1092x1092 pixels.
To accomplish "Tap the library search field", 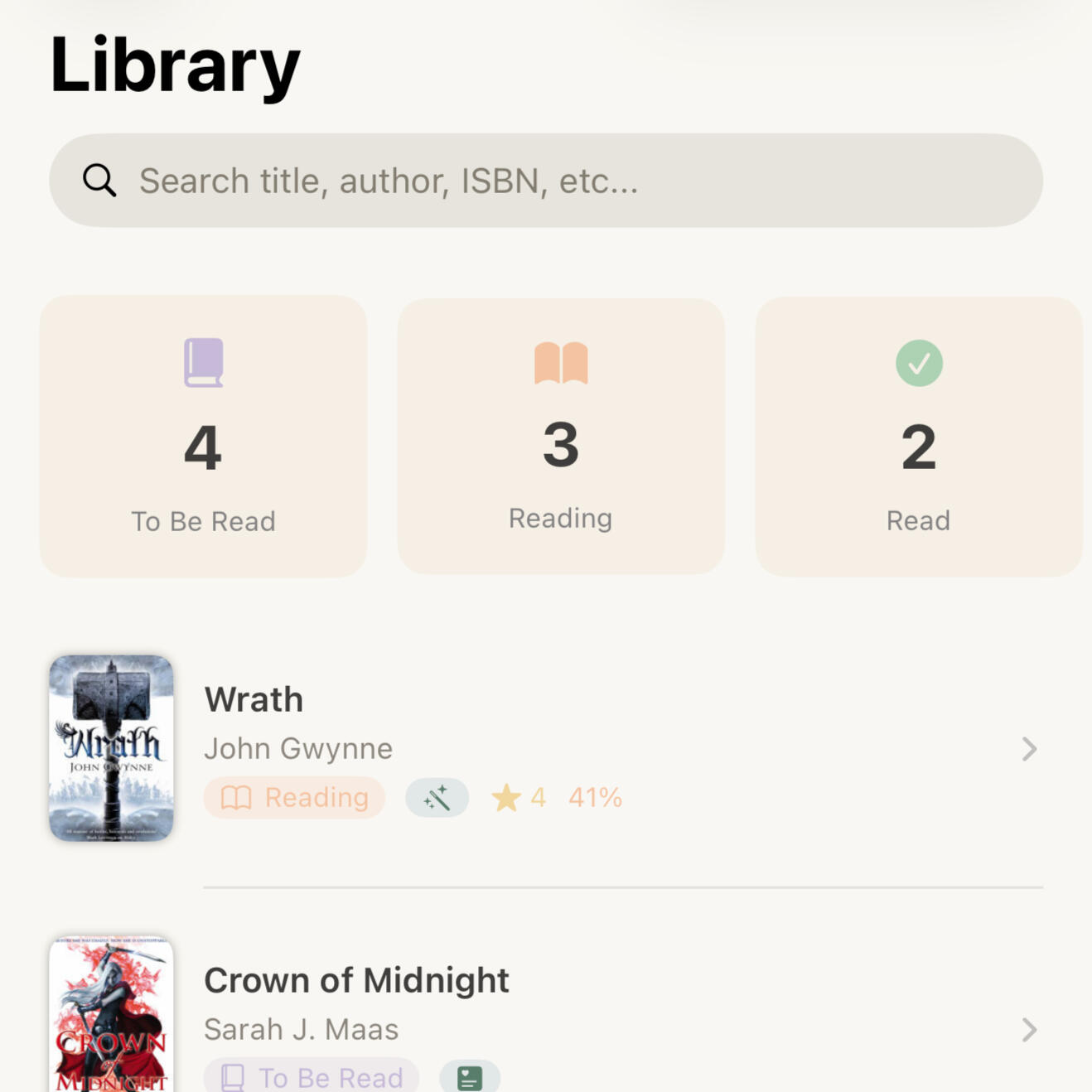I will (x=545, y=181).
